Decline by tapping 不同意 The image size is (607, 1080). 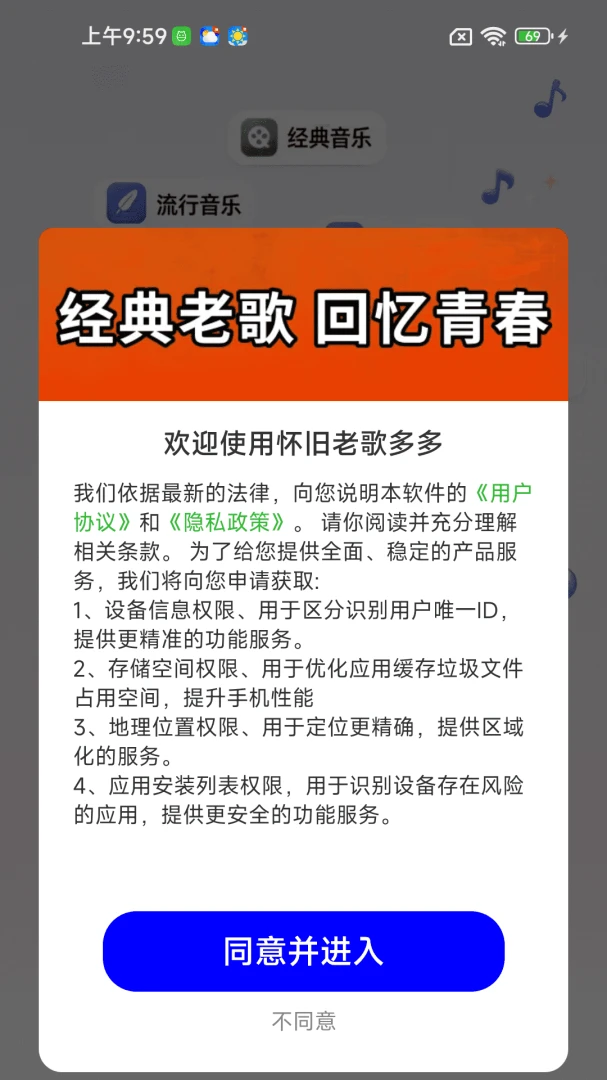pos(303,1021)
